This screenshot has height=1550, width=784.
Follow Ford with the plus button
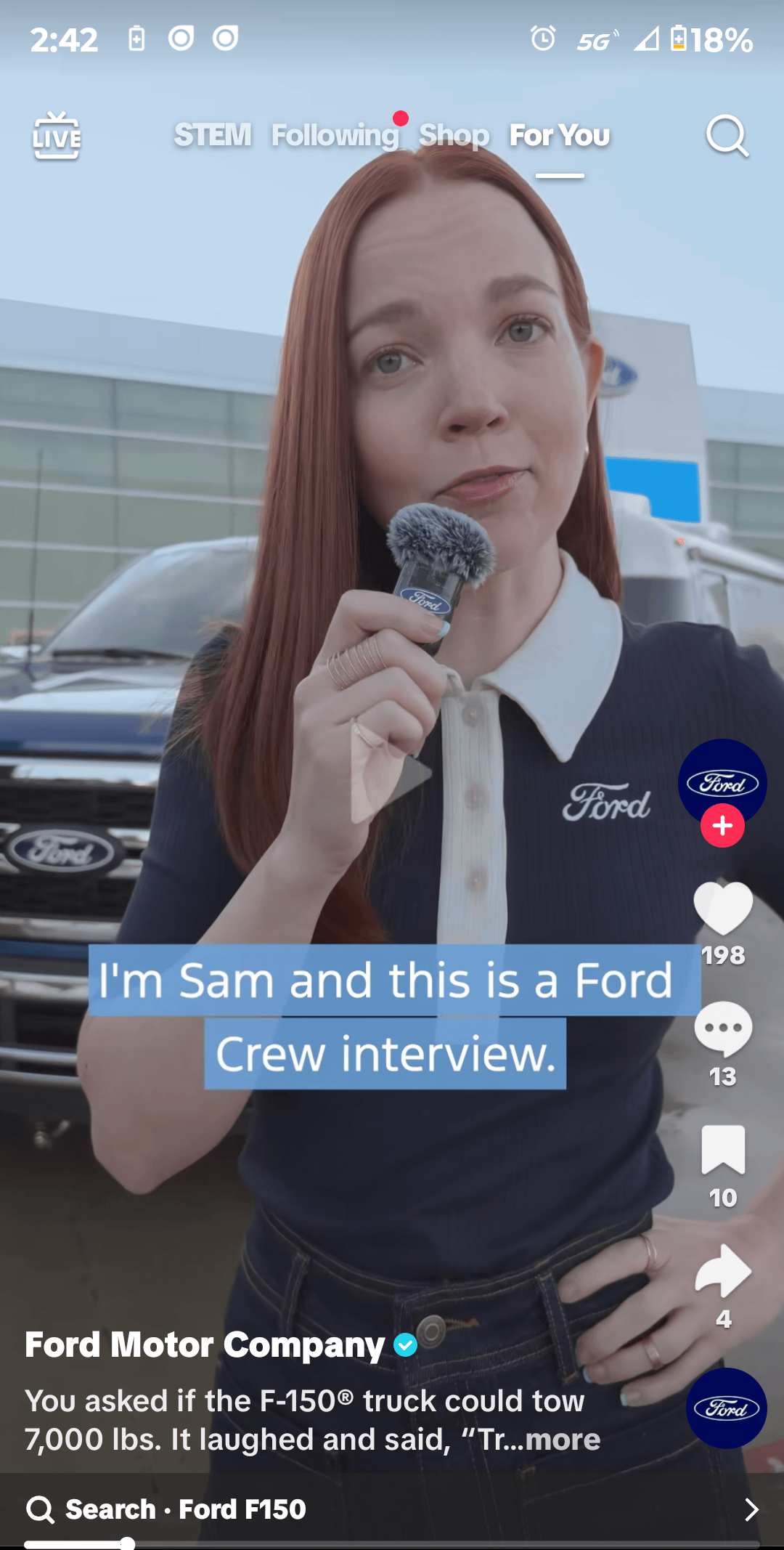722,826
